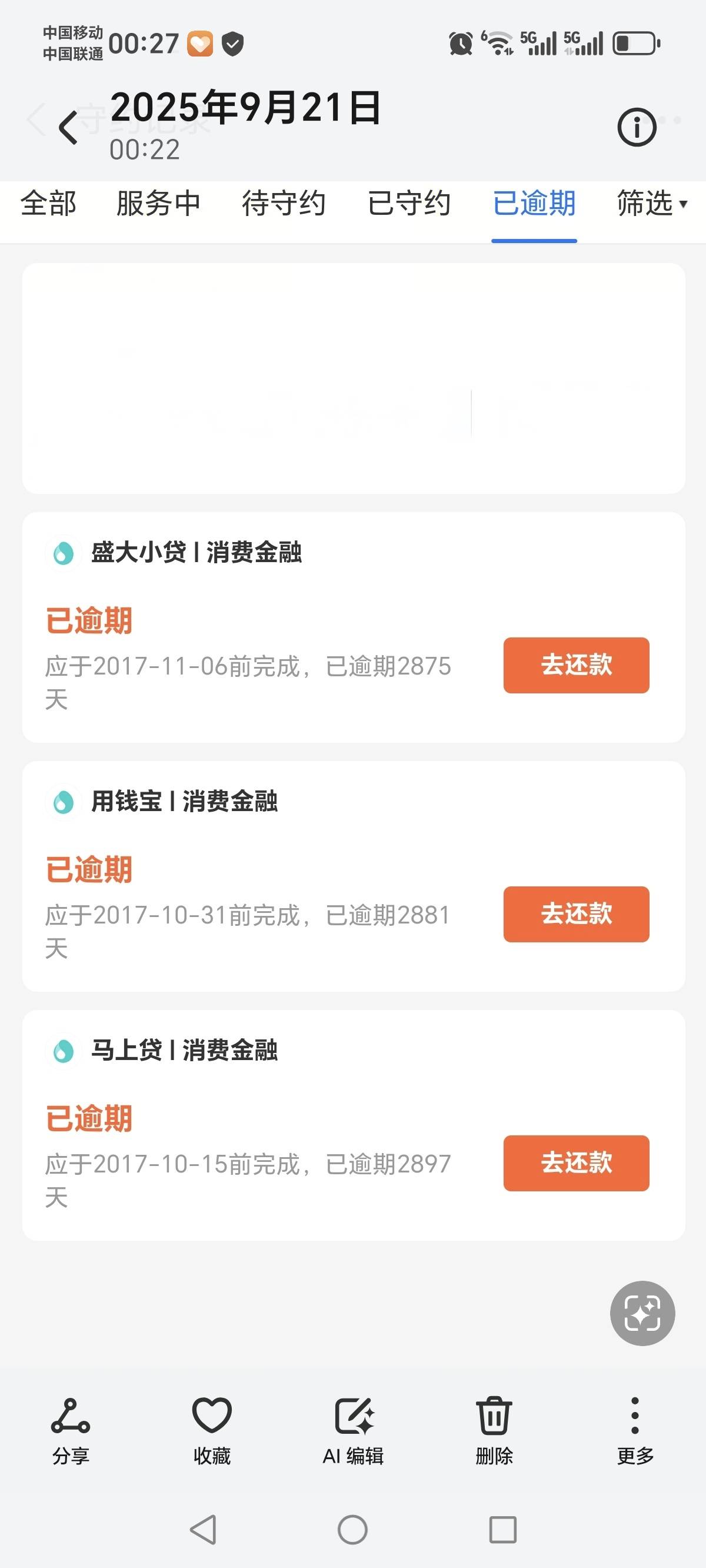This screenshot has width=706, height=1568.
Task: Open the image details info icon
Action: (x=637, y=128)
